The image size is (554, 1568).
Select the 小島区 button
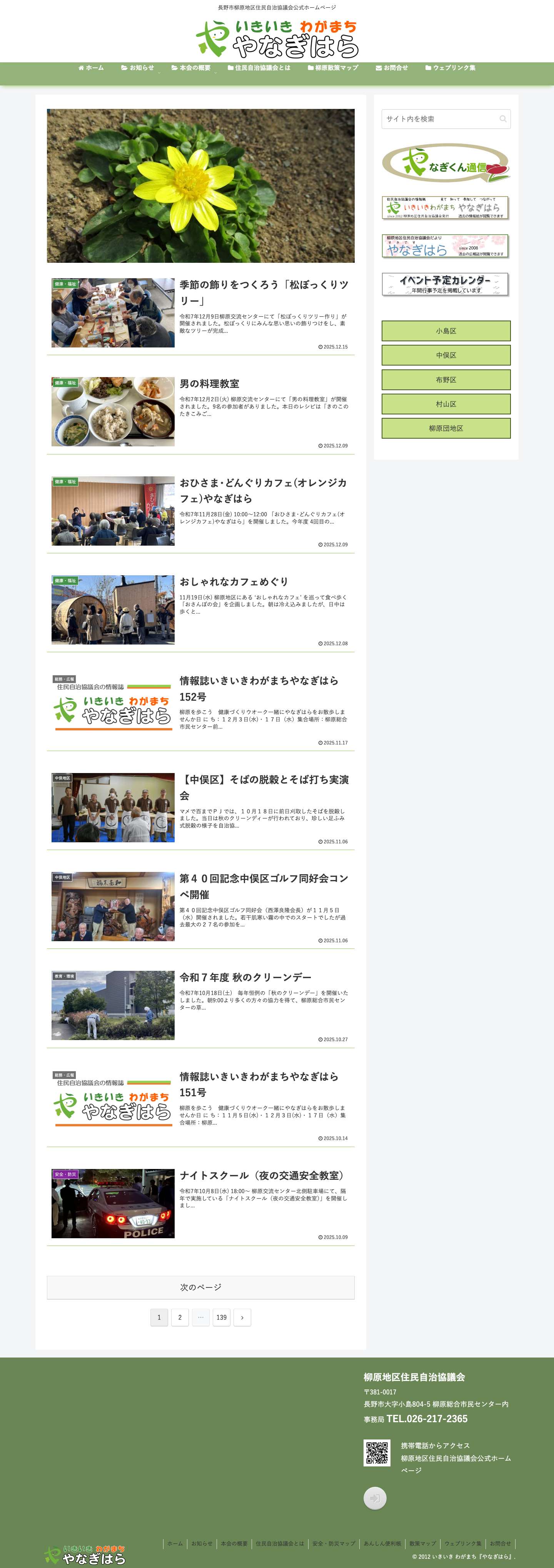(446, 331)
